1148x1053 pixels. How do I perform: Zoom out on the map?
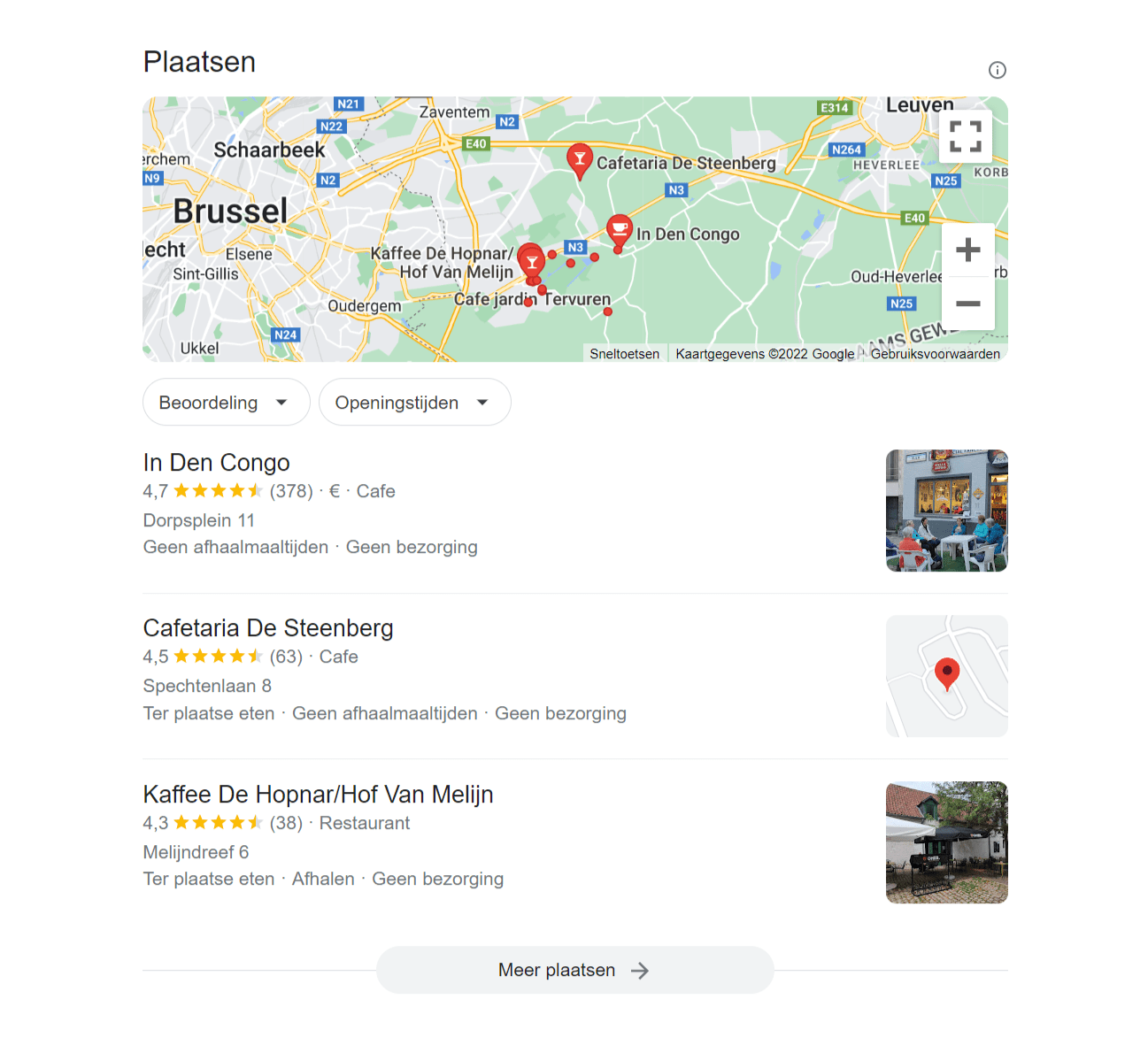pyautogui.click(x=967, y=304)
